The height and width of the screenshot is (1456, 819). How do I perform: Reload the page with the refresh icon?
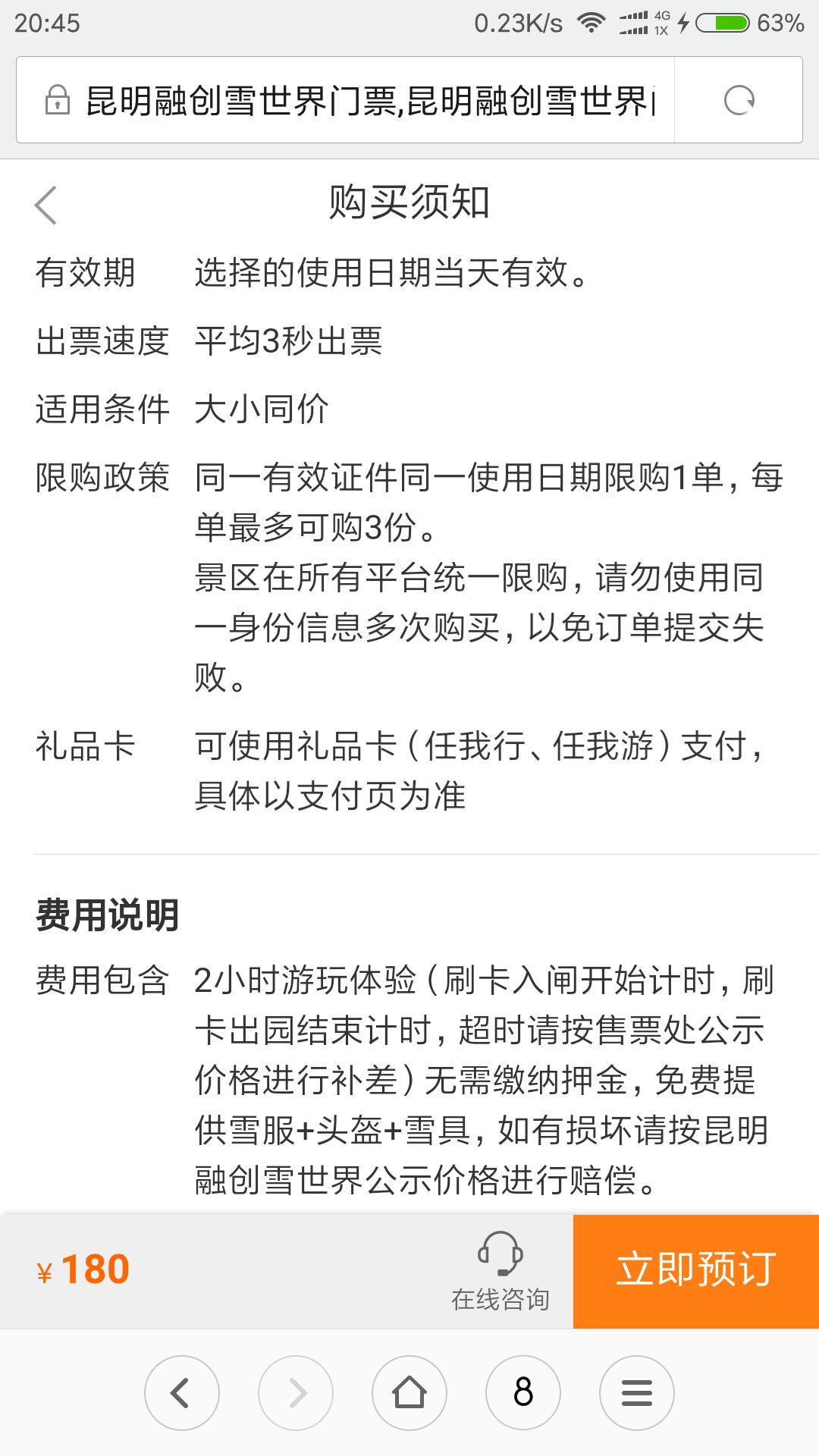pyautogui.click(x=739, y=100)
